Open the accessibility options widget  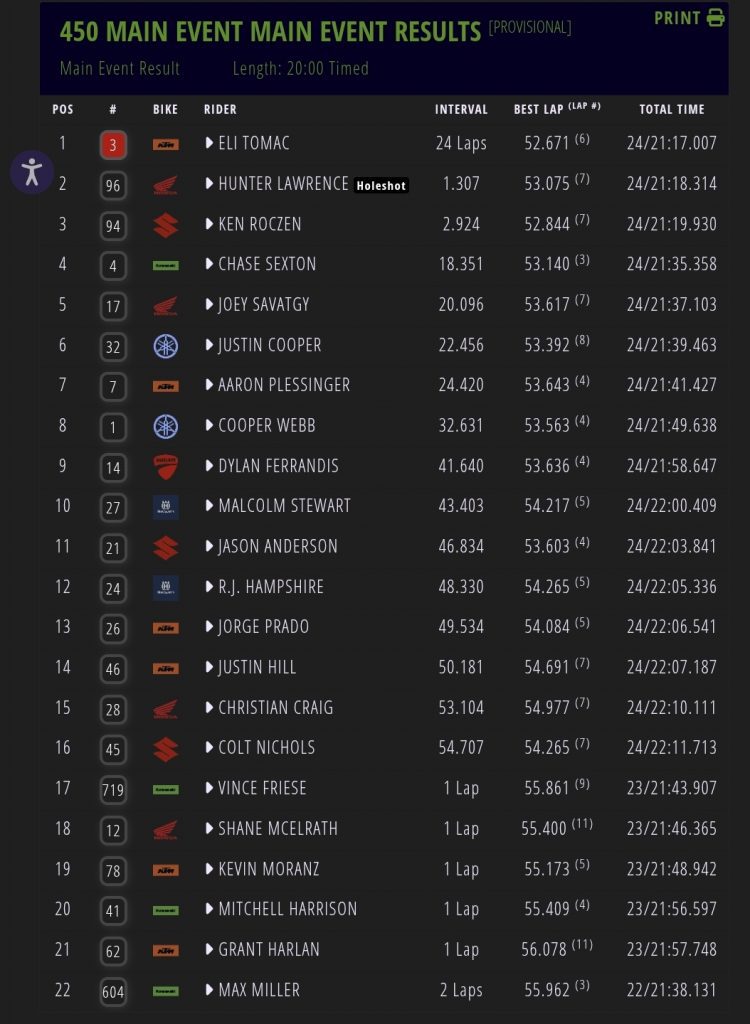32,170
